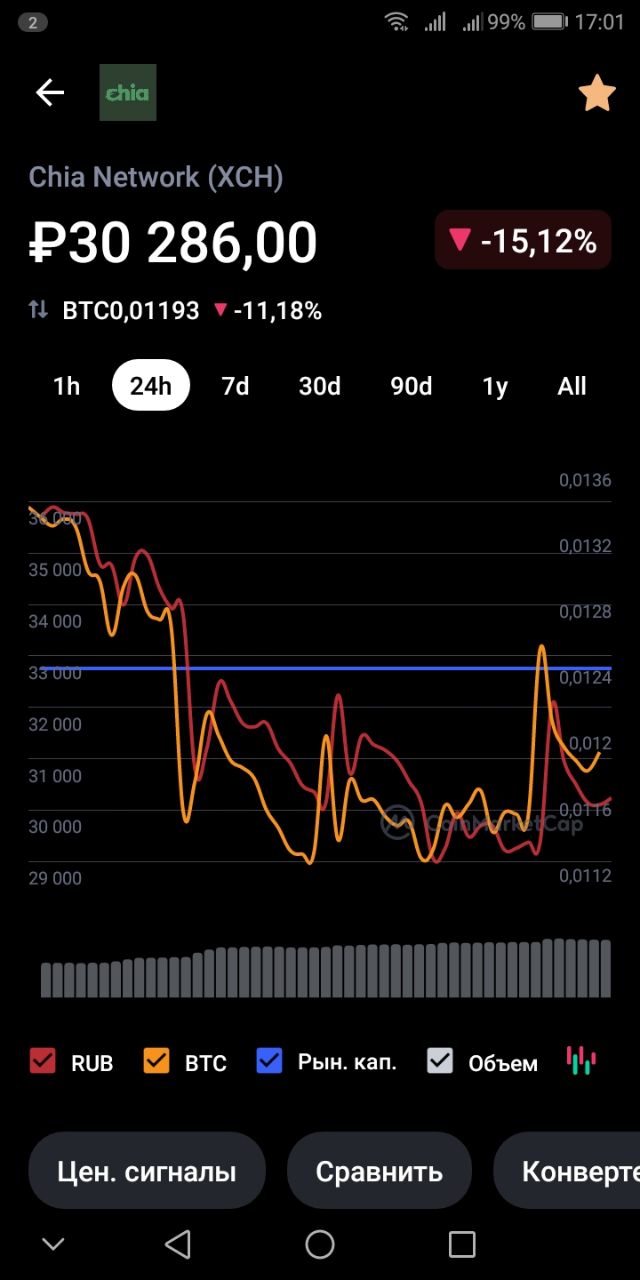Image resolution: width=640 pixels, height=1280 pixels.
Task: Toggle the Объем volume checkbox
Action: pyautogui.click(x=440, y=1061)
